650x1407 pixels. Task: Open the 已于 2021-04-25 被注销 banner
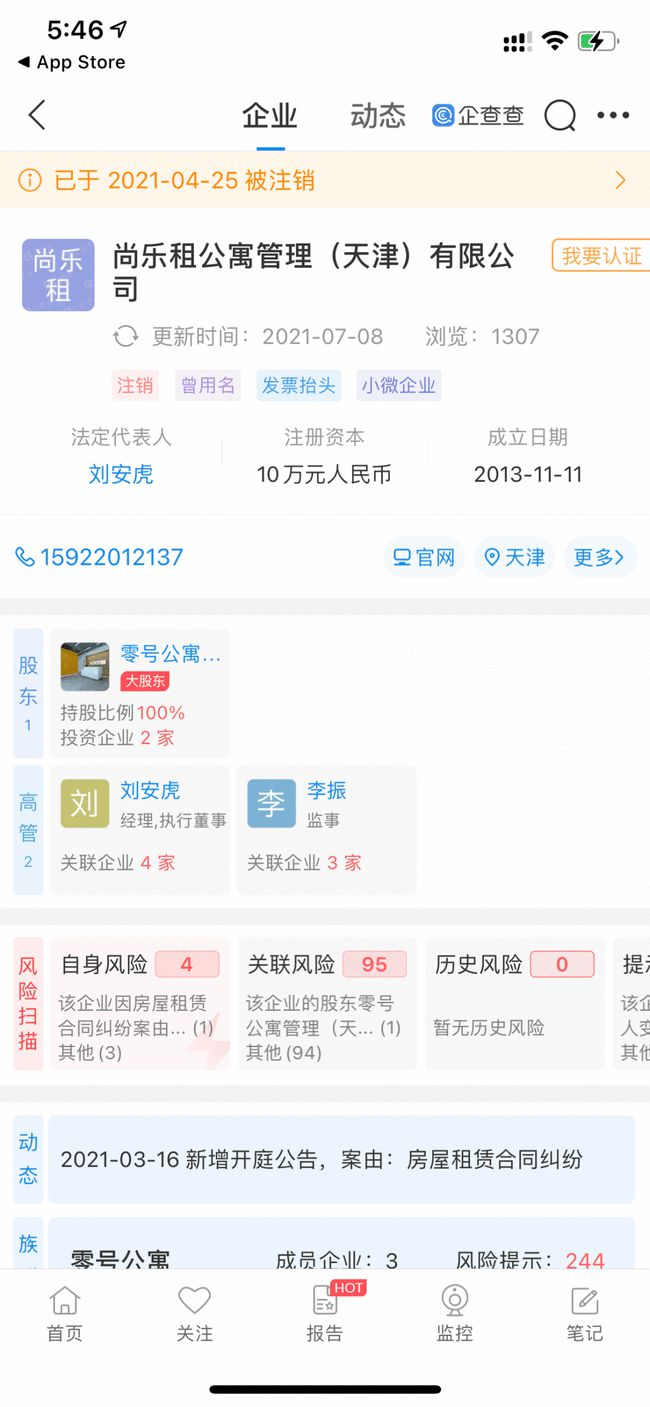click(x=324, y=180)
